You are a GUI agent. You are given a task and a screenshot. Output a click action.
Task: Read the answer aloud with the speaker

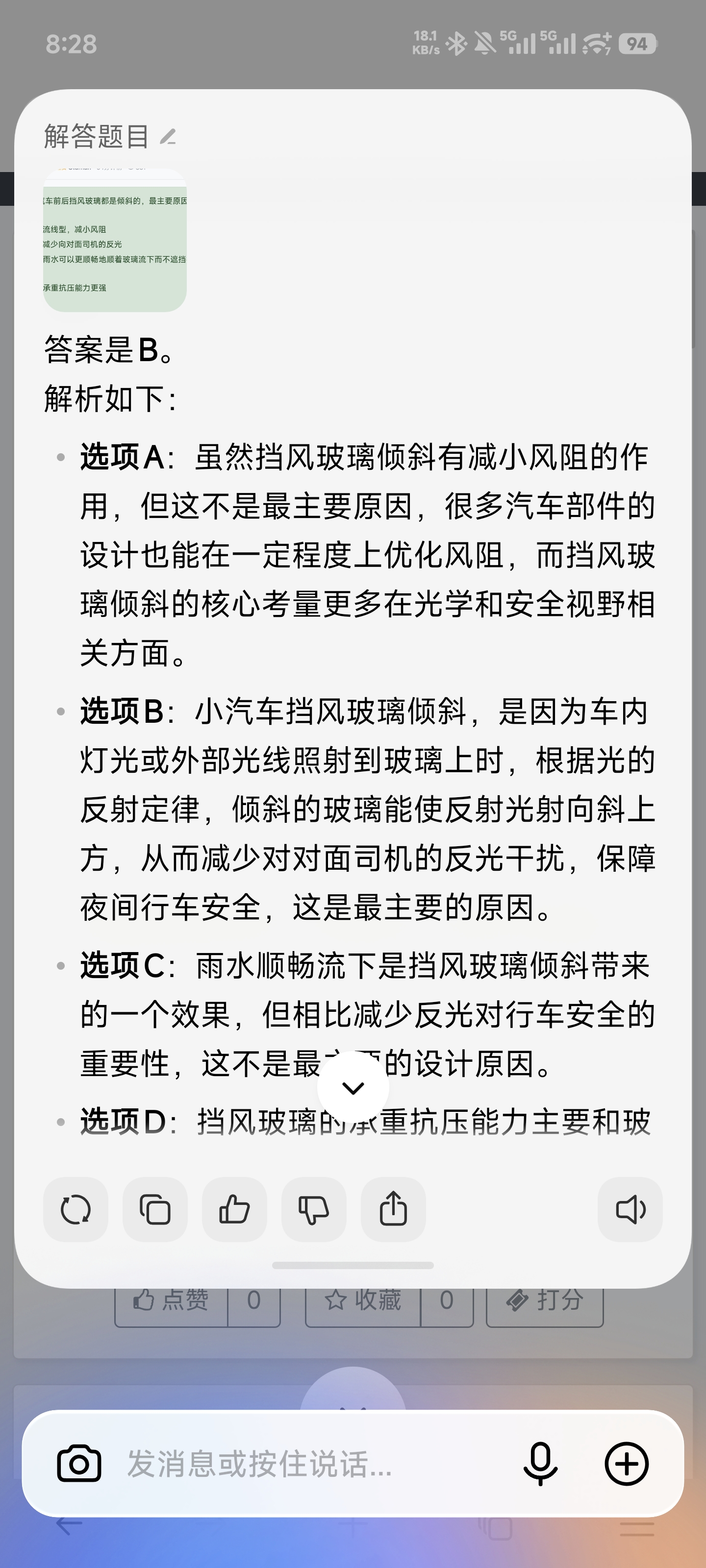[630, 1209]
